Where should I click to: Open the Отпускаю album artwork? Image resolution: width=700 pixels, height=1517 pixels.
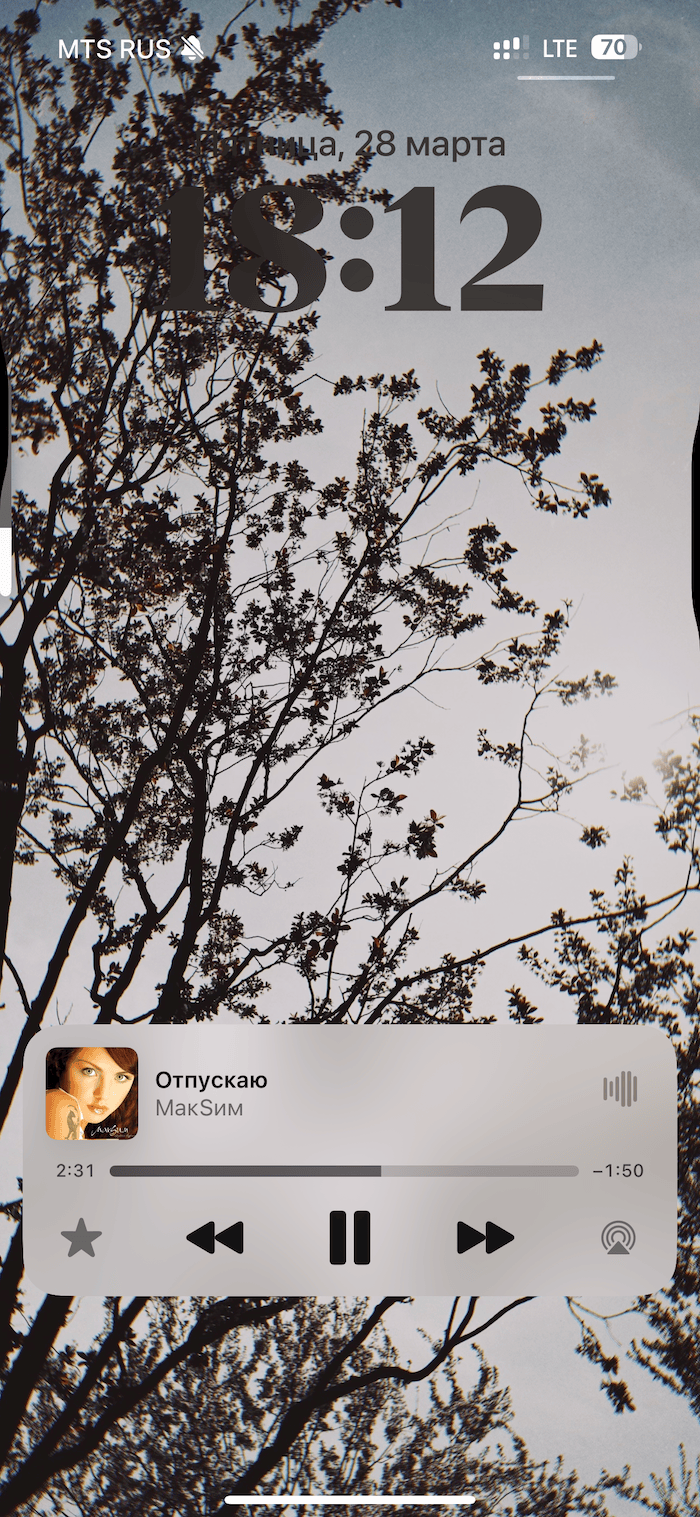point(92,1093)
